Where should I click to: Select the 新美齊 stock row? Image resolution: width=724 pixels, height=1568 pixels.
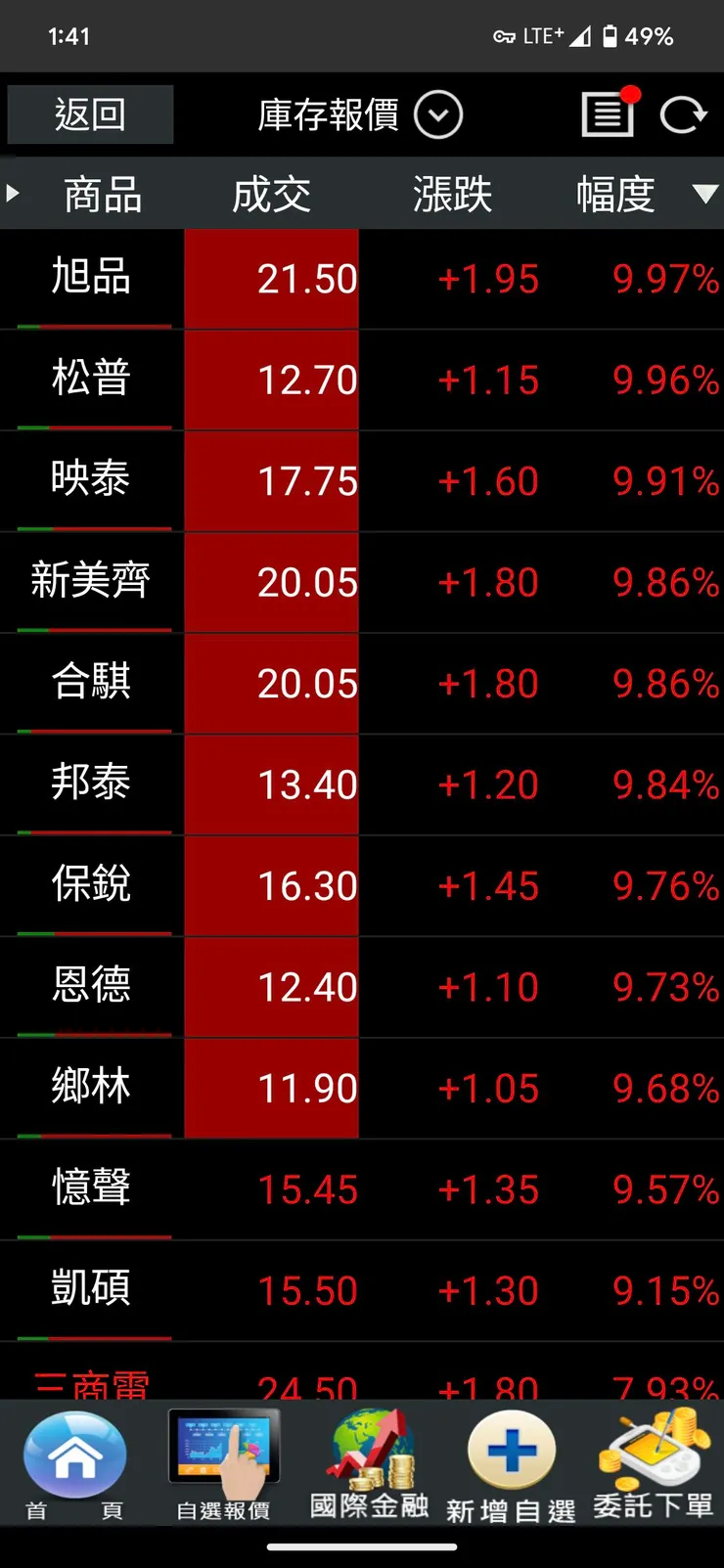[91, 581]
